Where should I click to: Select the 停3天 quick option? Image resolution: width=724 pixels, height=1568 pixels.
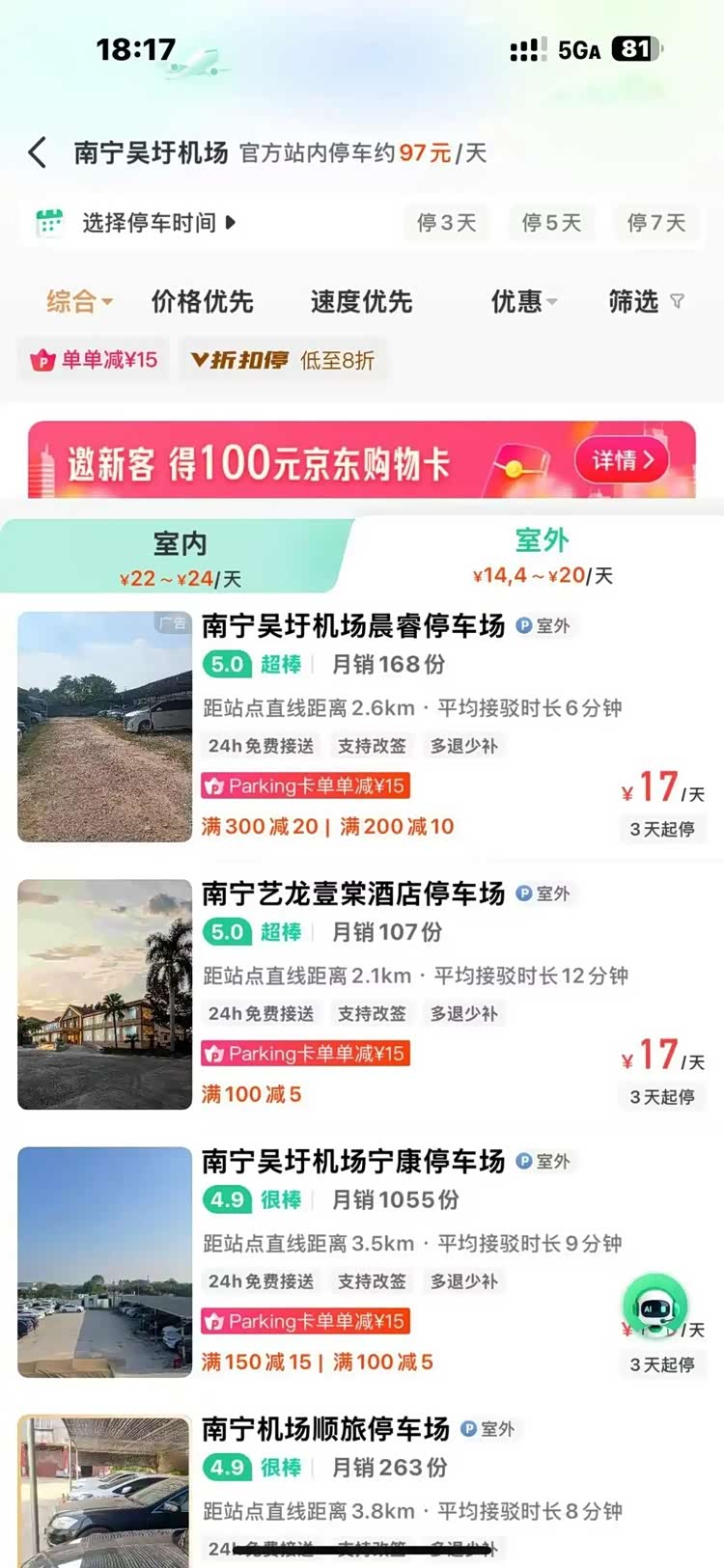pos(446,223)
